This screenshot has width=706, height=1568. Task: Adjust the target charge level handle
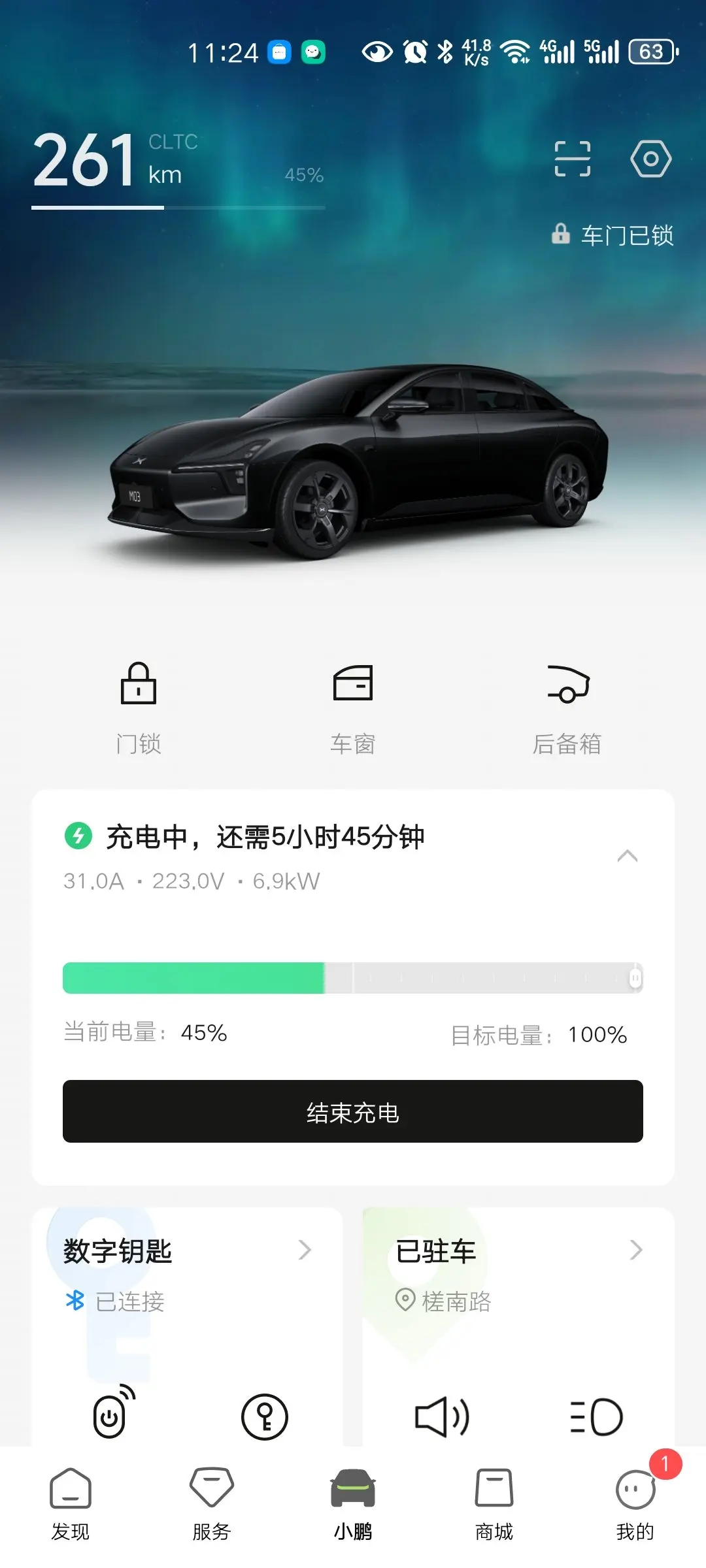click(x=635, y=978)
